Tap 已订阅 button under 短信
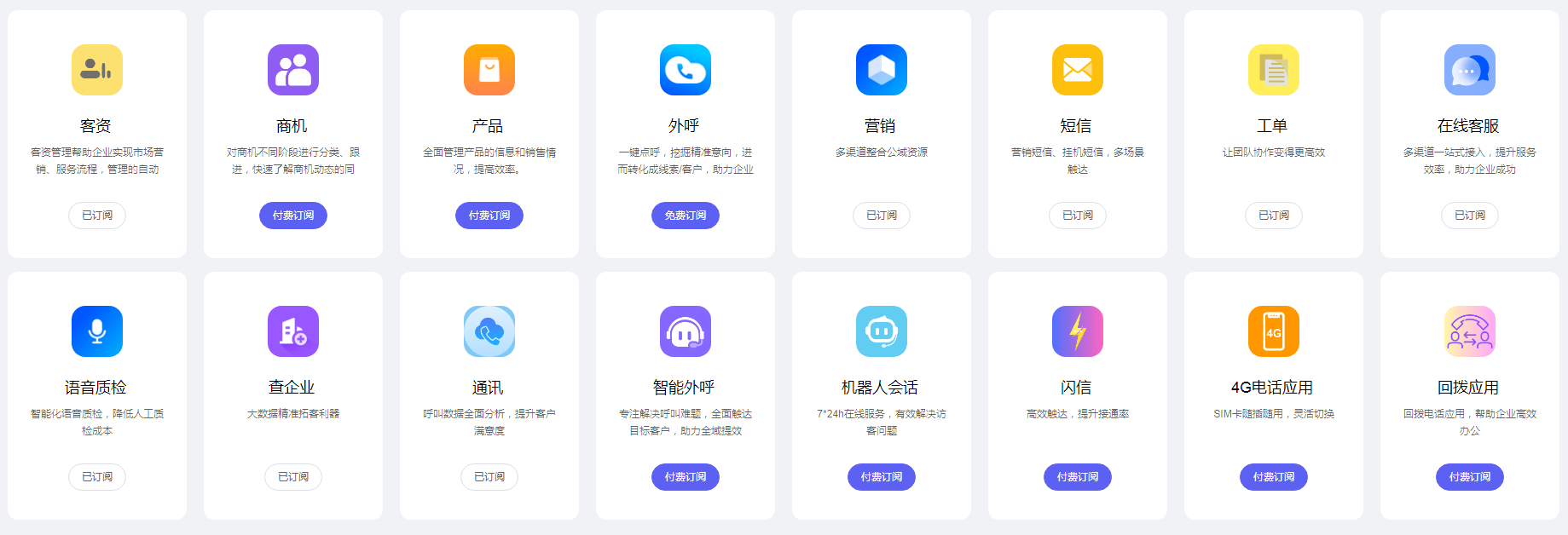Screen dimensions: 1568x535 (1077, 216)
